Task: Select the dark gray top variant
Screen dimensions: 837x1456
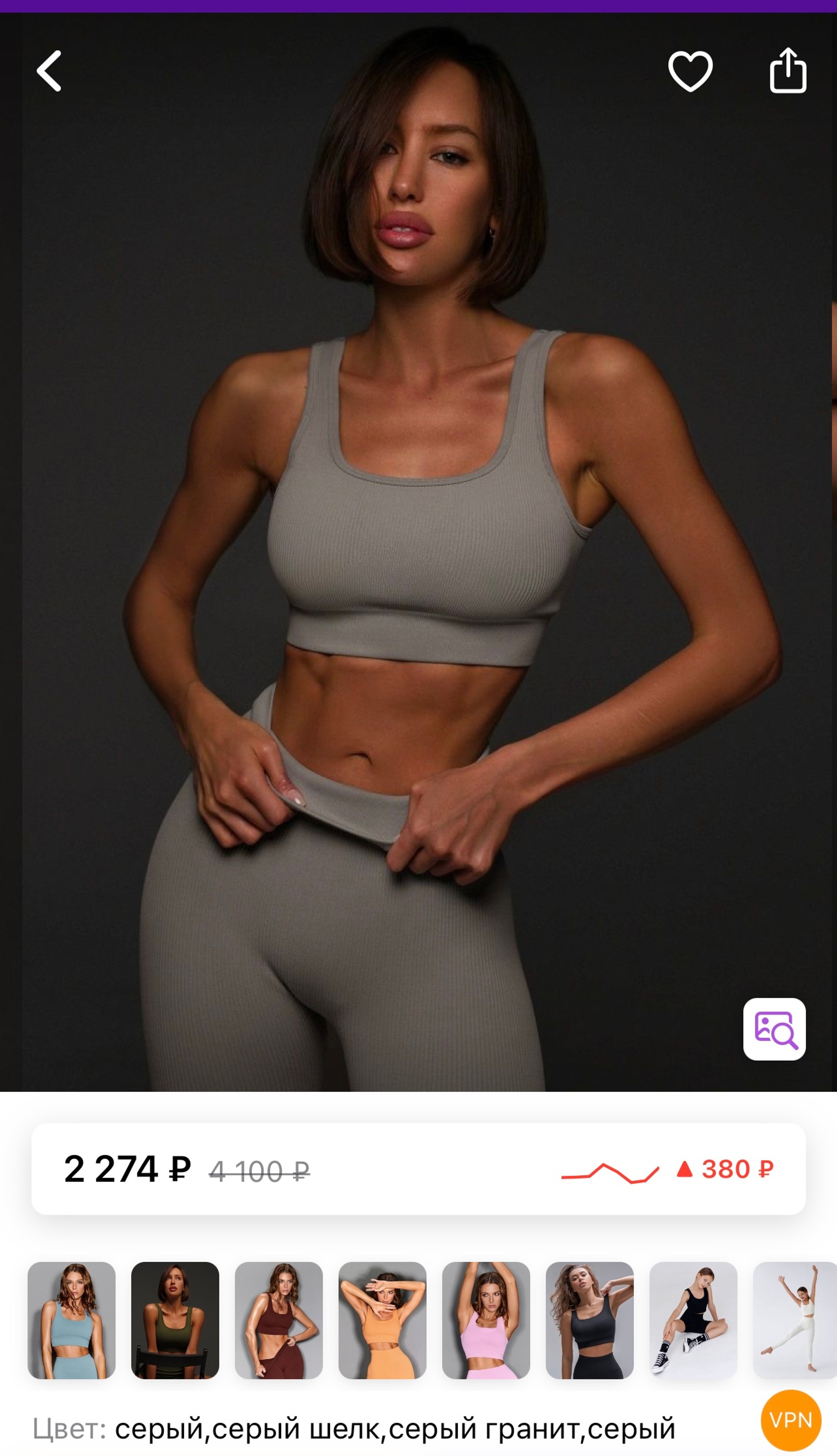Action: click(x=589, y=1320)
